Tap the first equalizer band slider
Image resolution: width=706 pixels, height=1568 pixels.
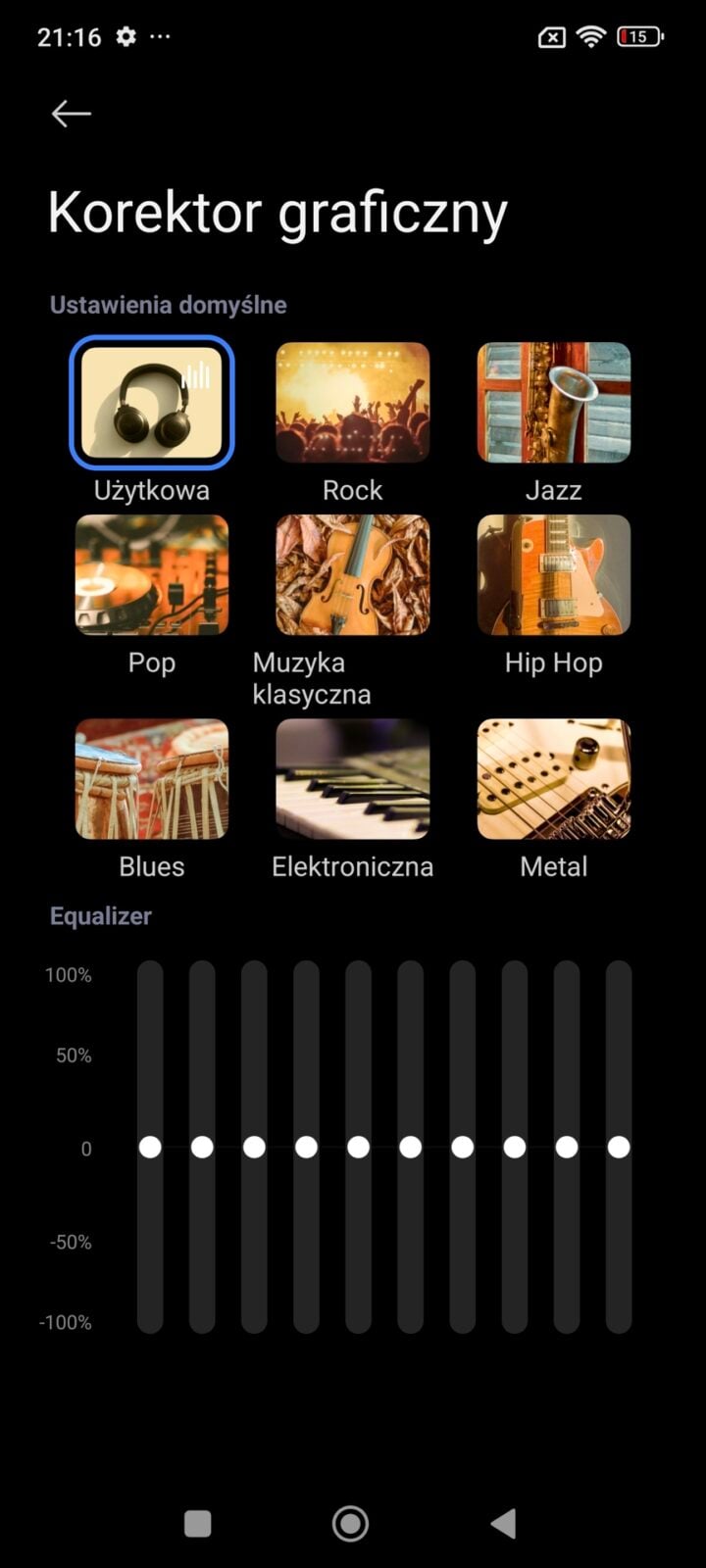tap(150, 1147)
